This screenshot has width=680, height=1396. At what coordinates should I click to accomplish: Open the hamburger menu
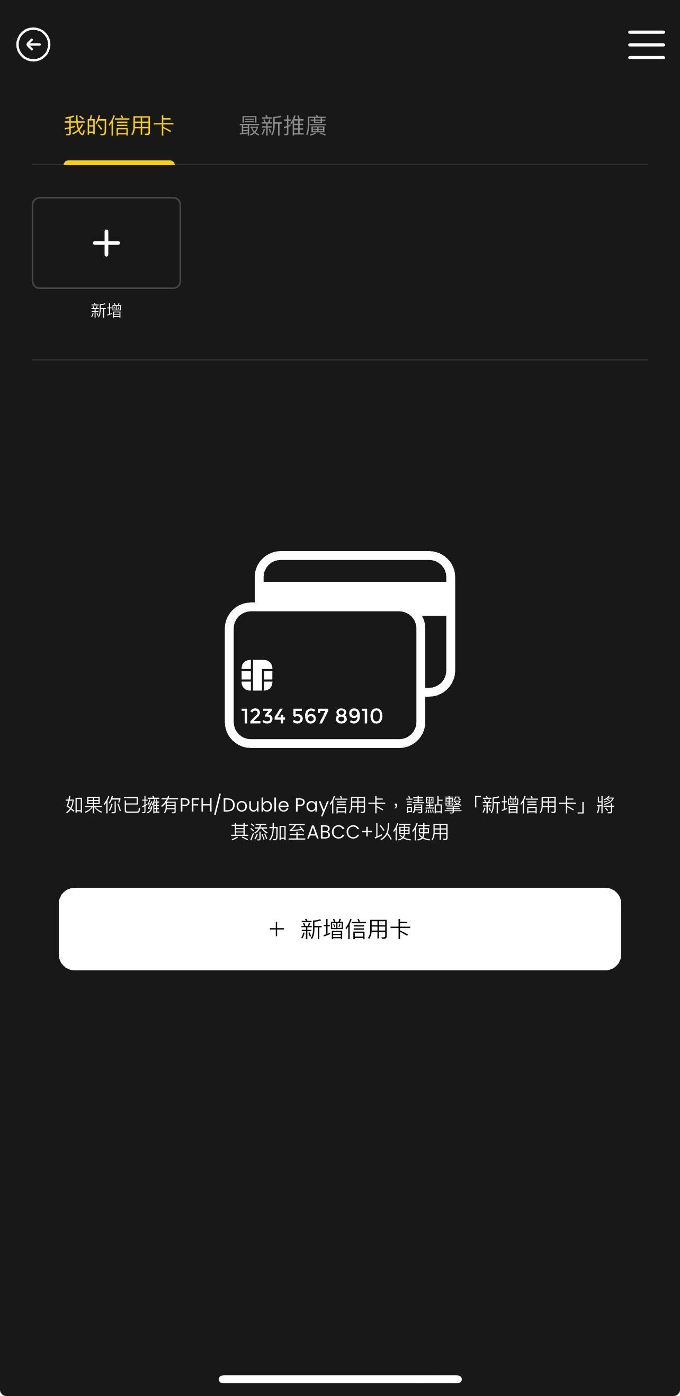[646, 44]
